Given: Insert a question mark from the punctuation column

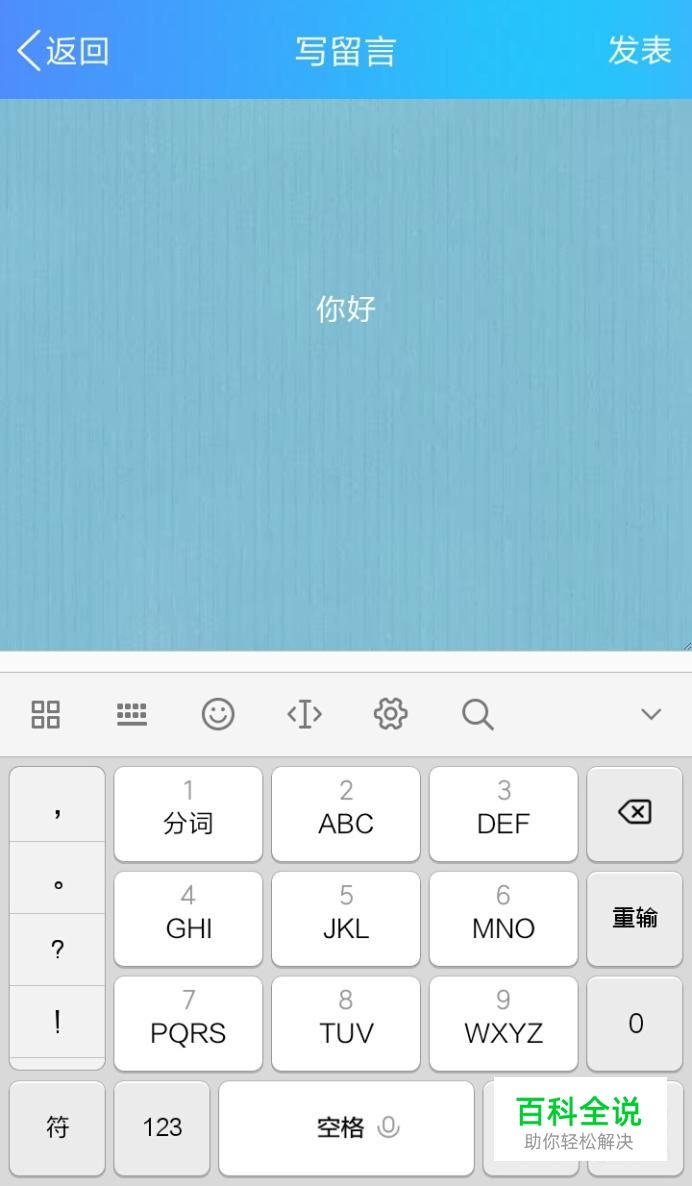Looking at the screenshot, I should [57, 949].
